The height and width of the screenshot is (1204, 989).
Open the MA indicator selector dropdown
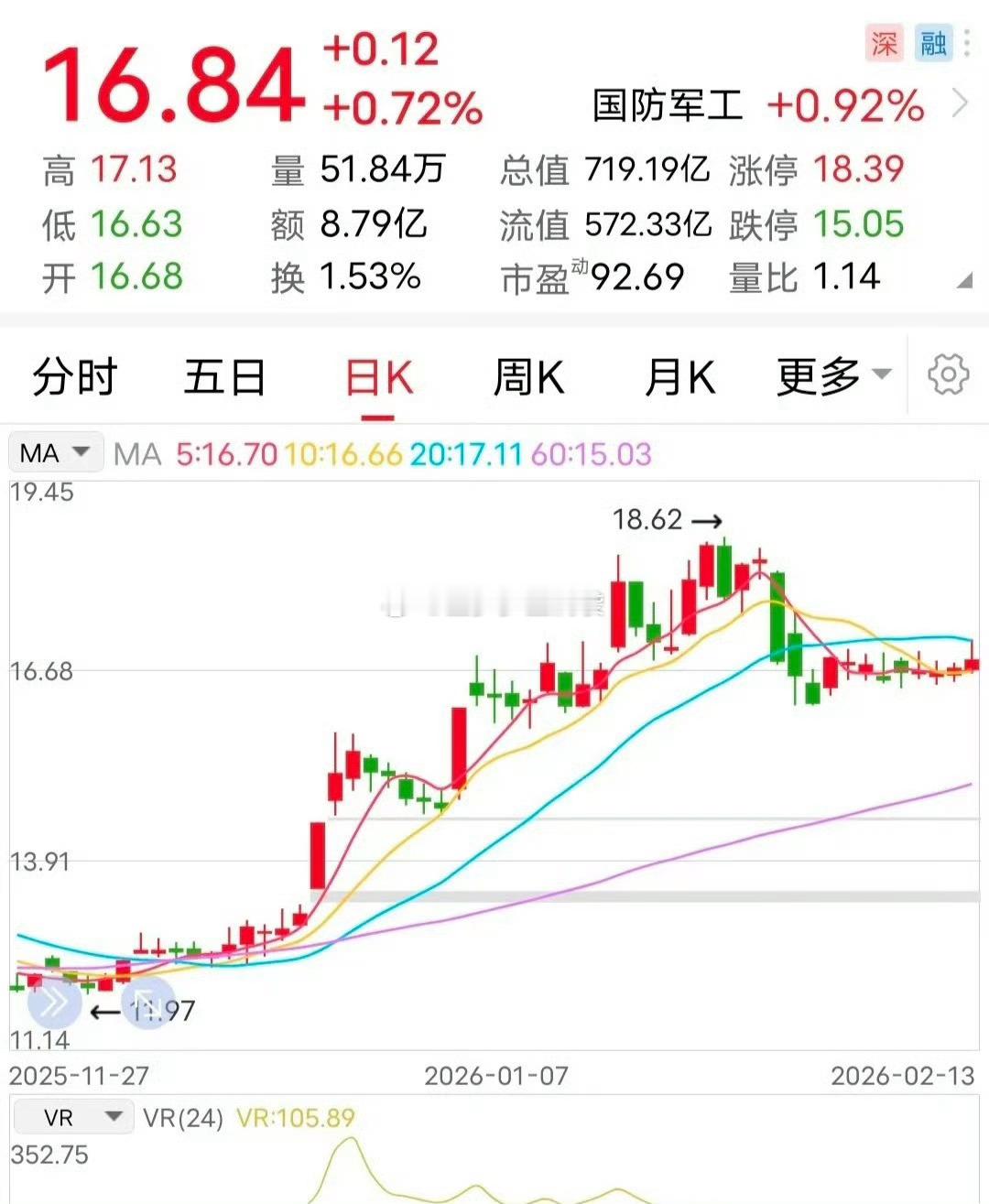coord(55,452)
